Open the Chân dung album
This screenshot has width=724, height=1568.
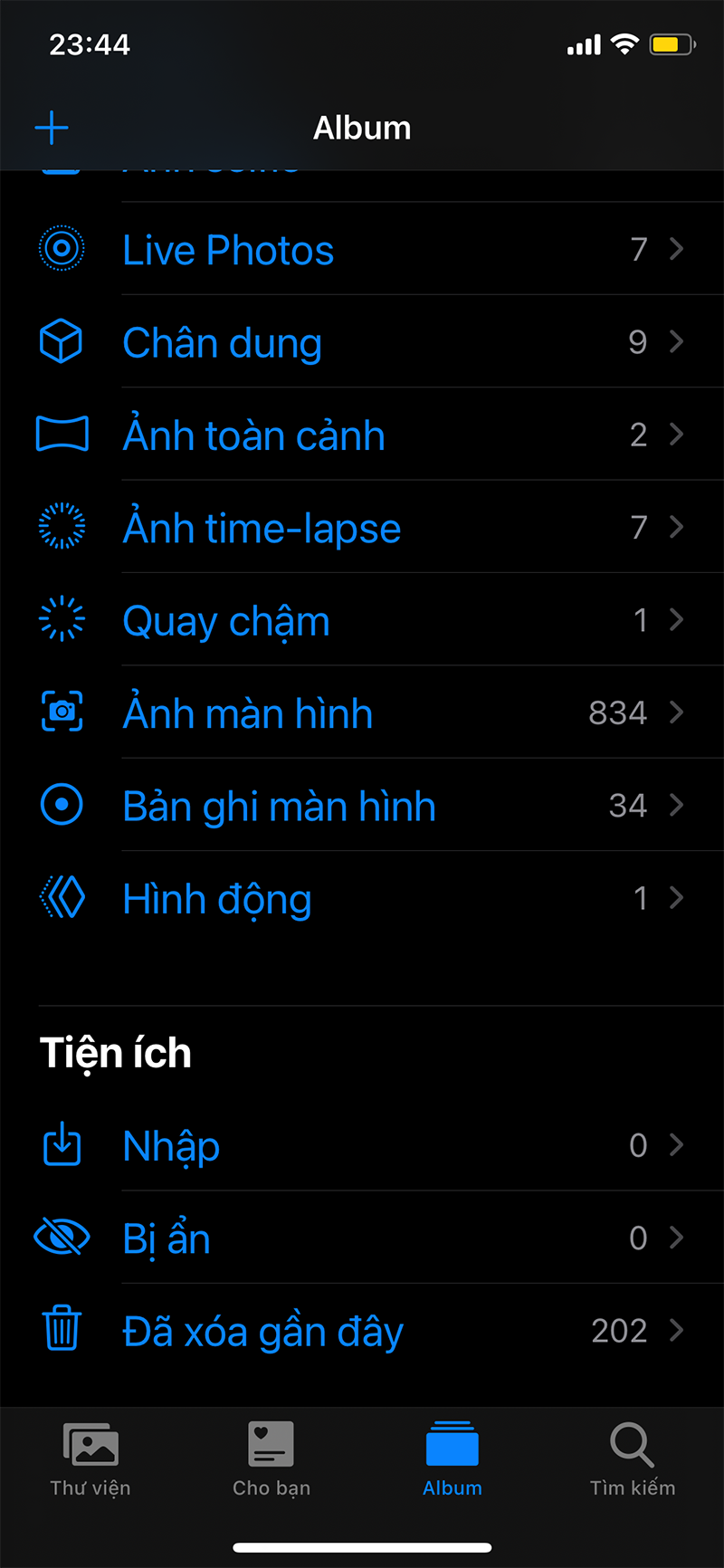click(222, 341)
